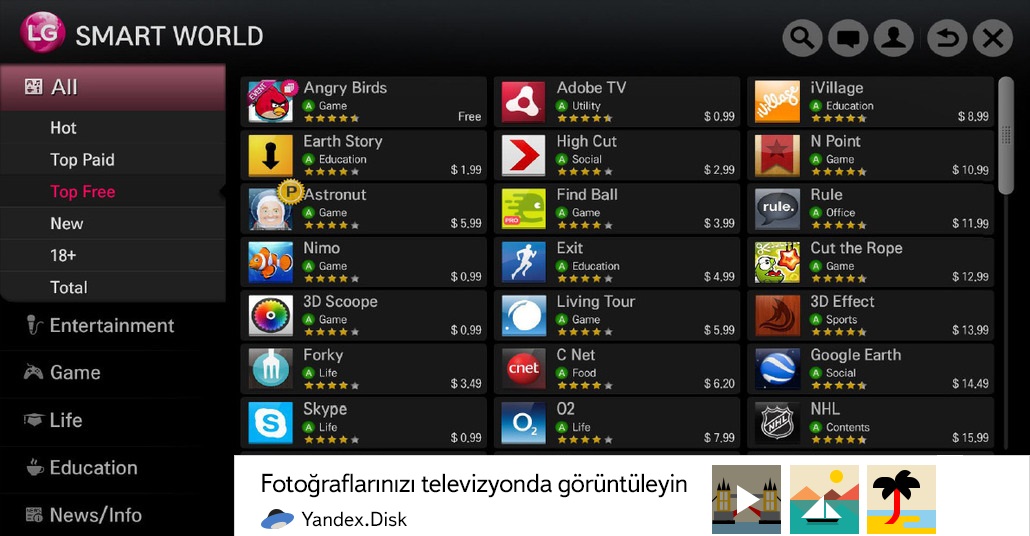Open the Google Earth app tile

coord(870,368)
